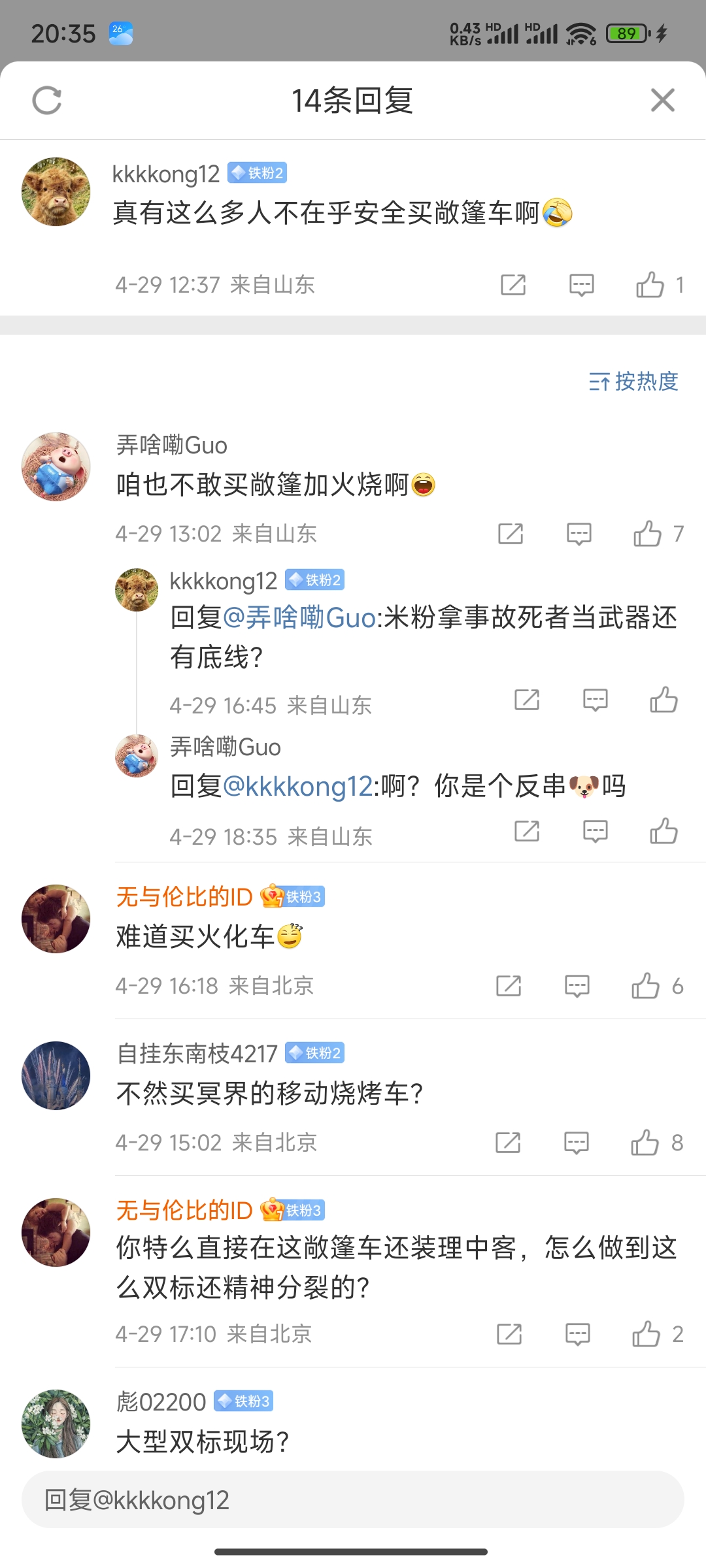Share kkkkong12's top comment

coord(513,285)
